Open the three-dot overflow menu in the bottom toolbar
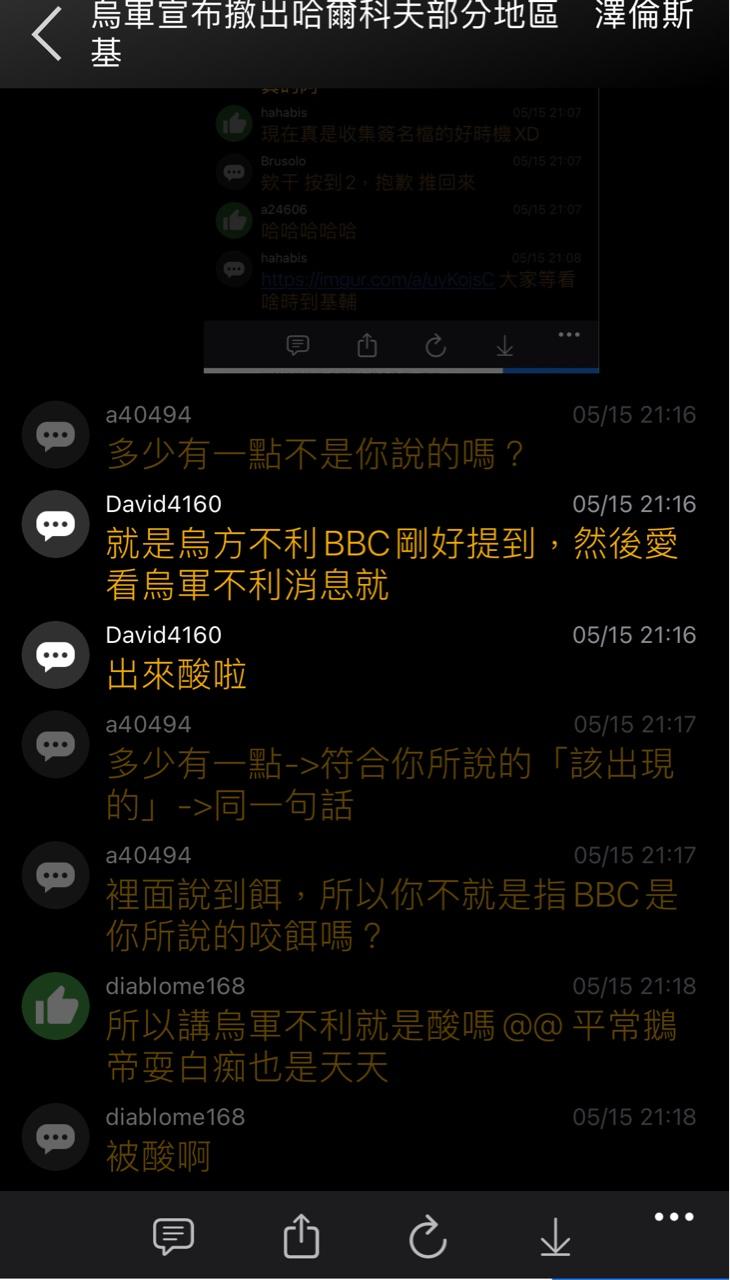This screenshot has height=1280, width=730. tap(673, 1217)
